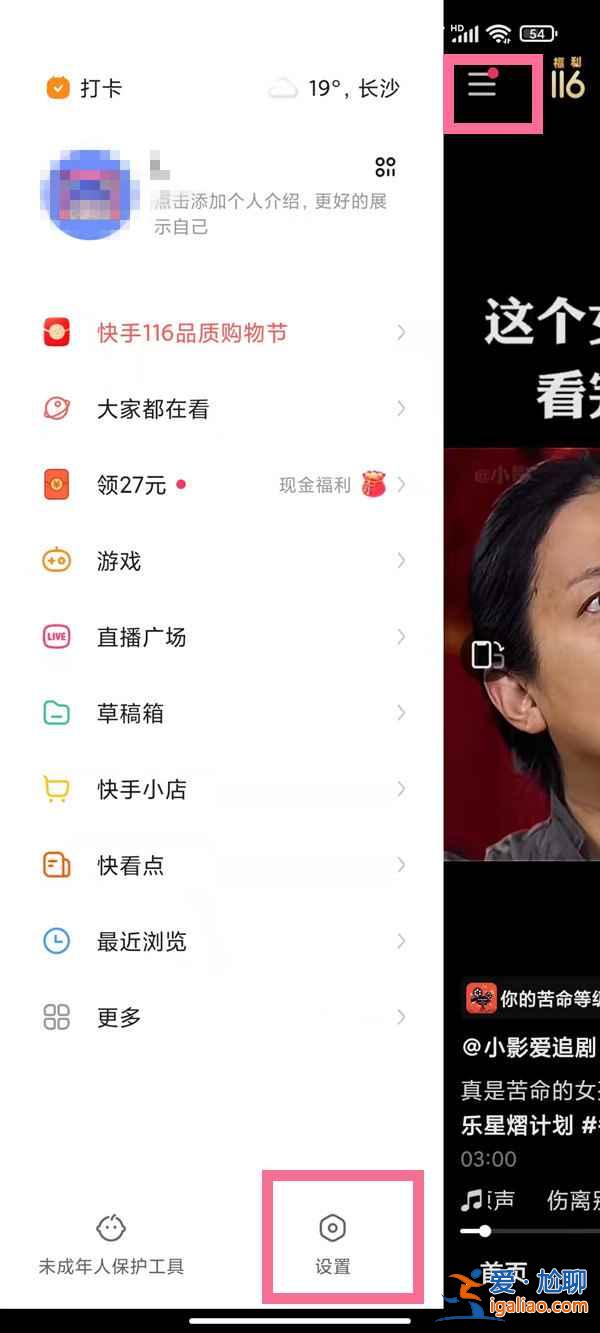
Task: Tap the hamburger drawer menu button
Action: point(482,85)
